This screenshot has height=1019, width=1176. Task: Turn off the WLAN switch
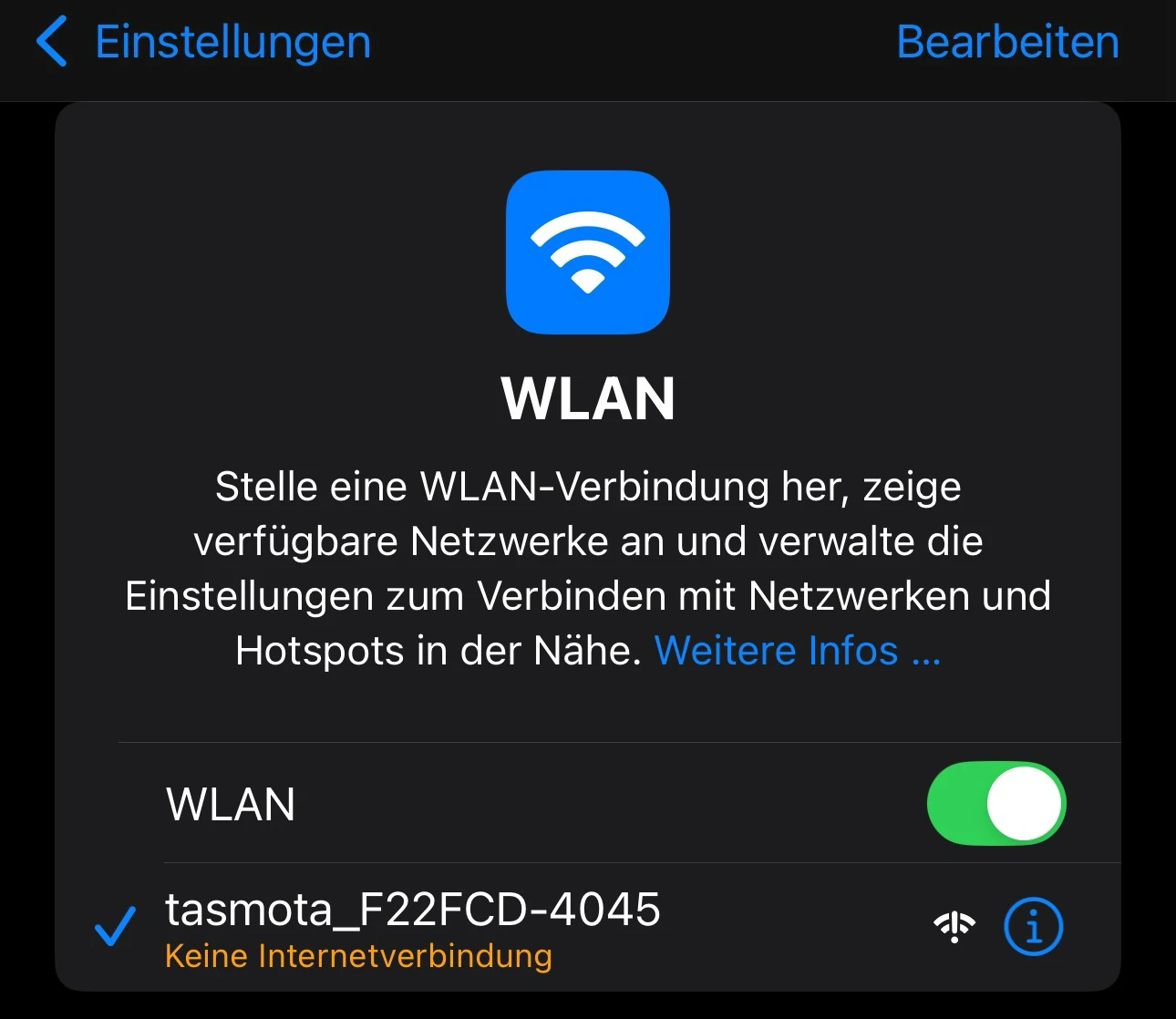[x=995, y=804]
